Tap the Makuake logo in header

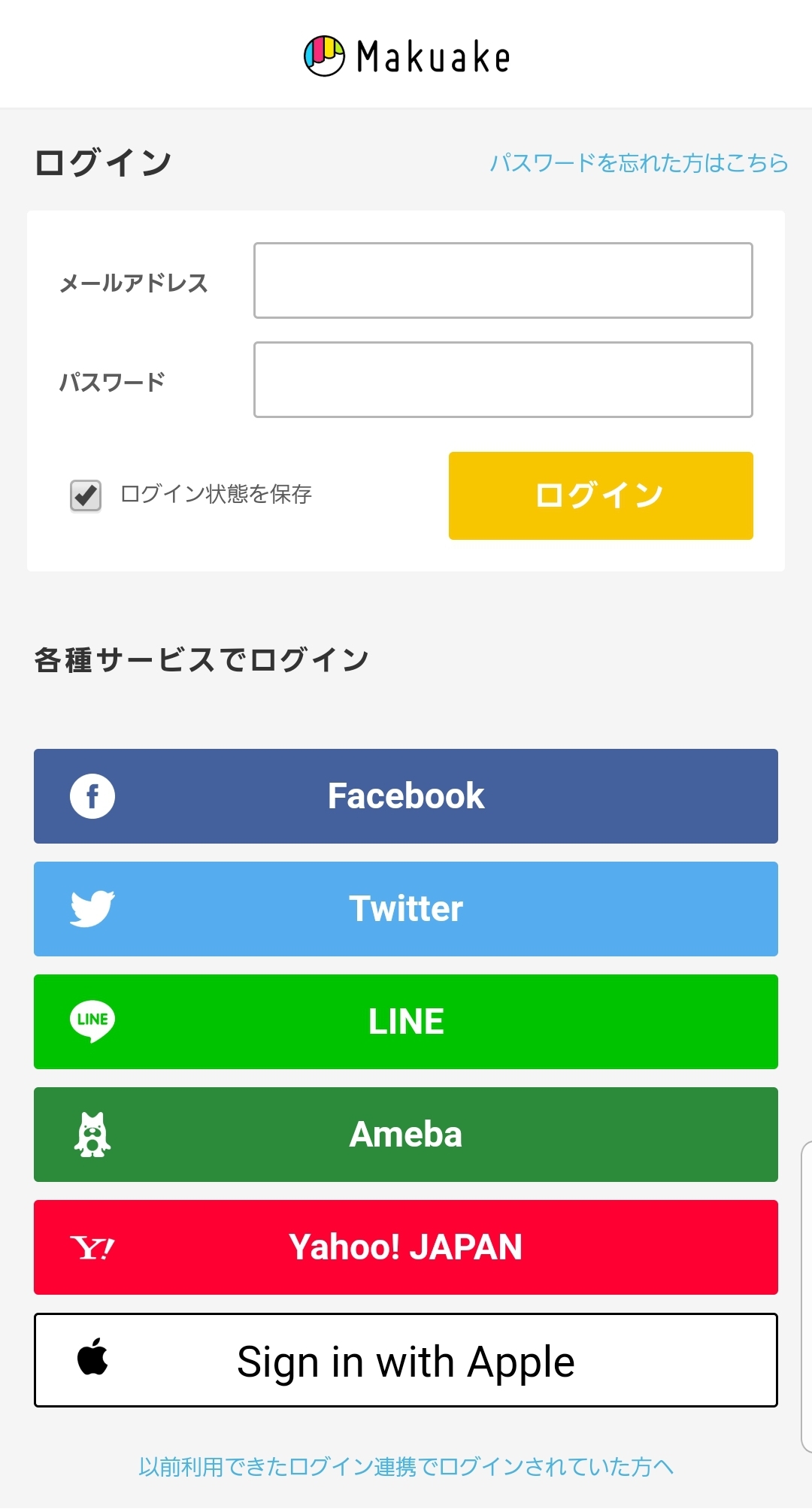[x=407, y=56]
